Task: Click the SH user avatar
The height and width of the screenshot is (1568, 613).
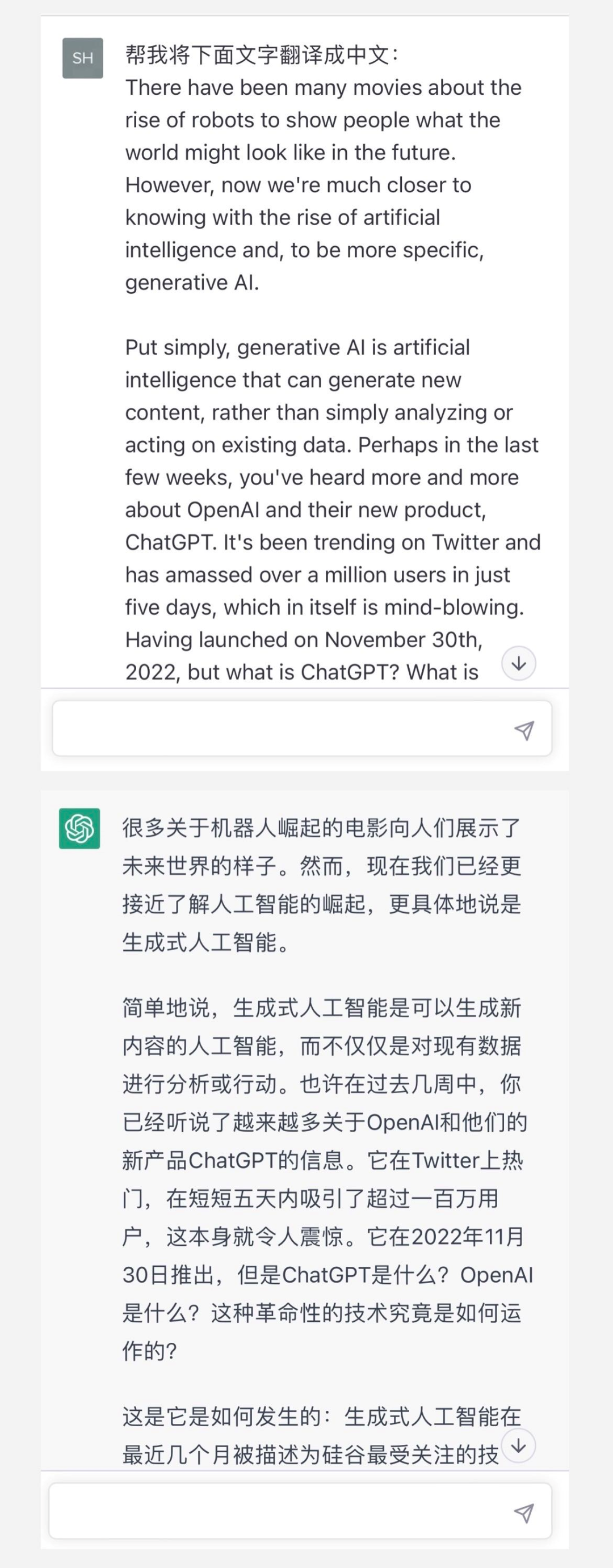Action: tap(83, 59)
